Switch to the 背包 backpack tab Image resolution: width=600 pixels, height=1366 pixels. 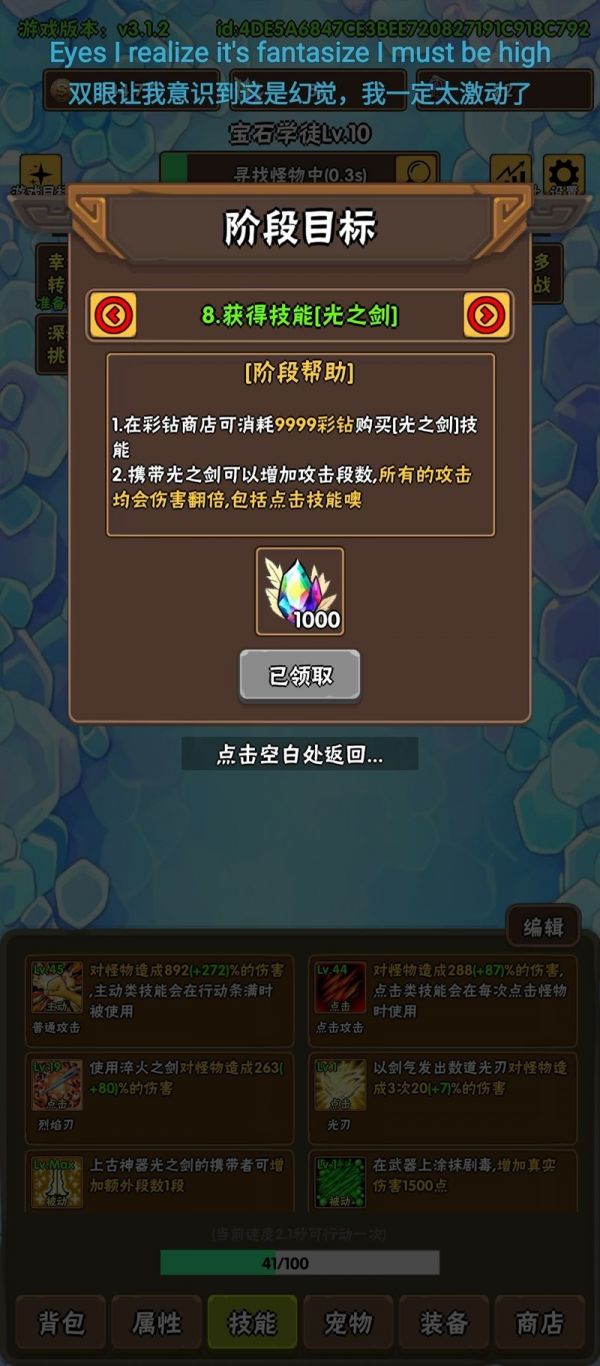tap(61, 1323)
